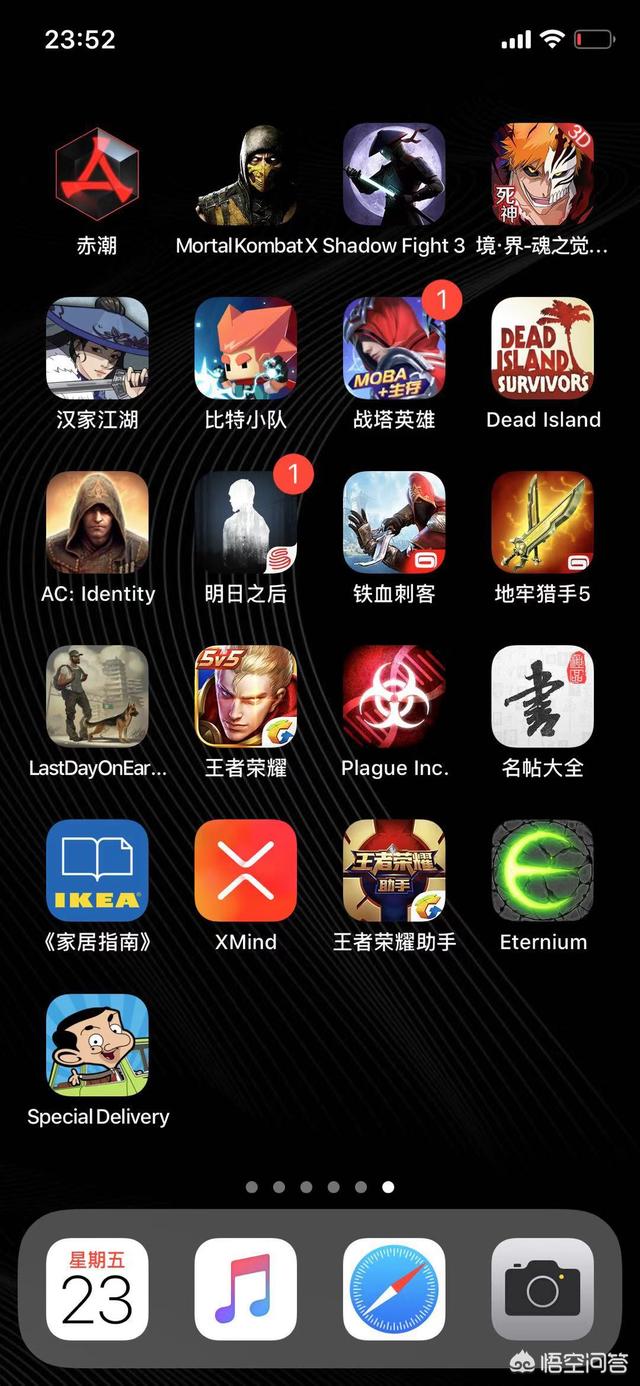Launch 地牢猎手5
Screen dimensions: 640x1386
point(542,523)
